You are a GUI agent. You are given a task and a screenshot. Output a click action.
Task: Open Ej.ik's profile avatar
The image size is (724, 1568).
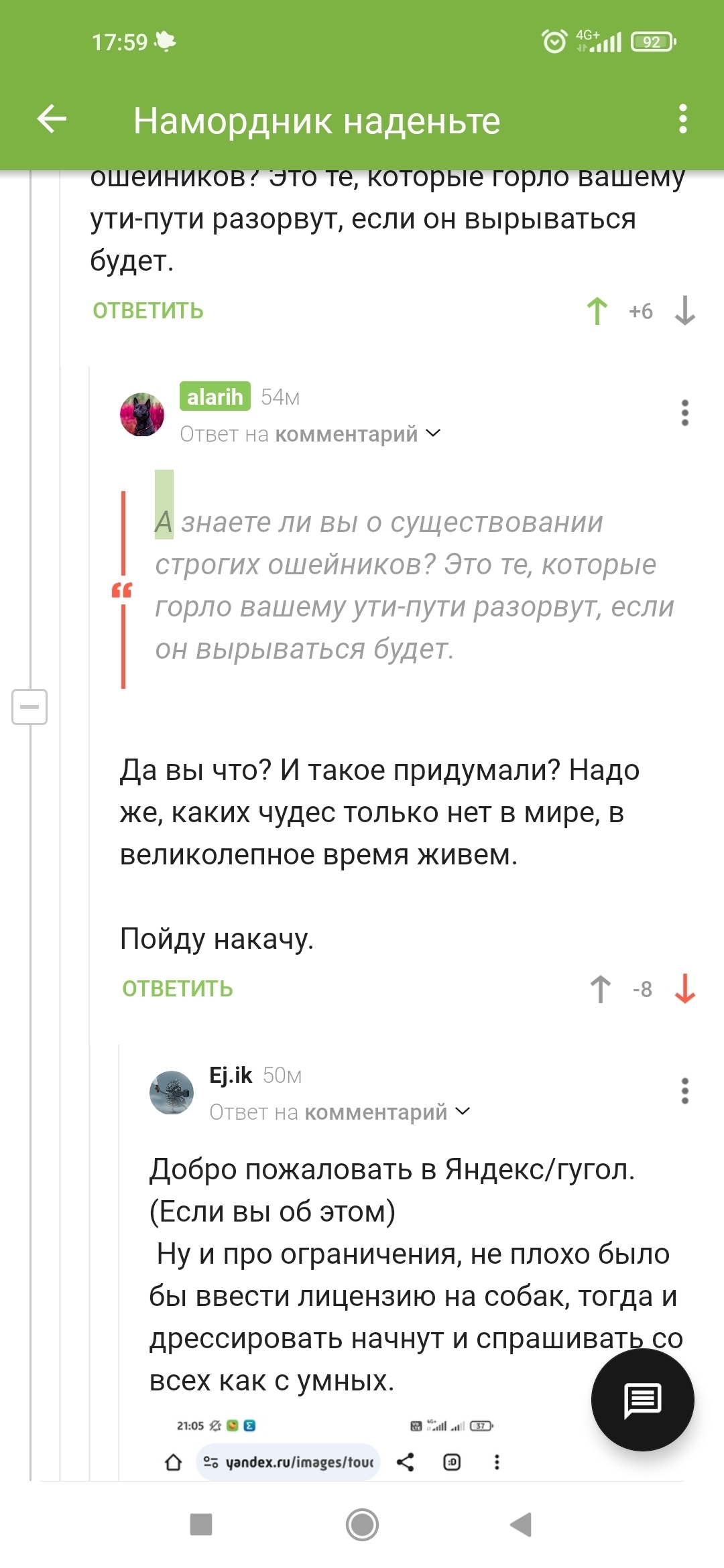click(172, 1092)
